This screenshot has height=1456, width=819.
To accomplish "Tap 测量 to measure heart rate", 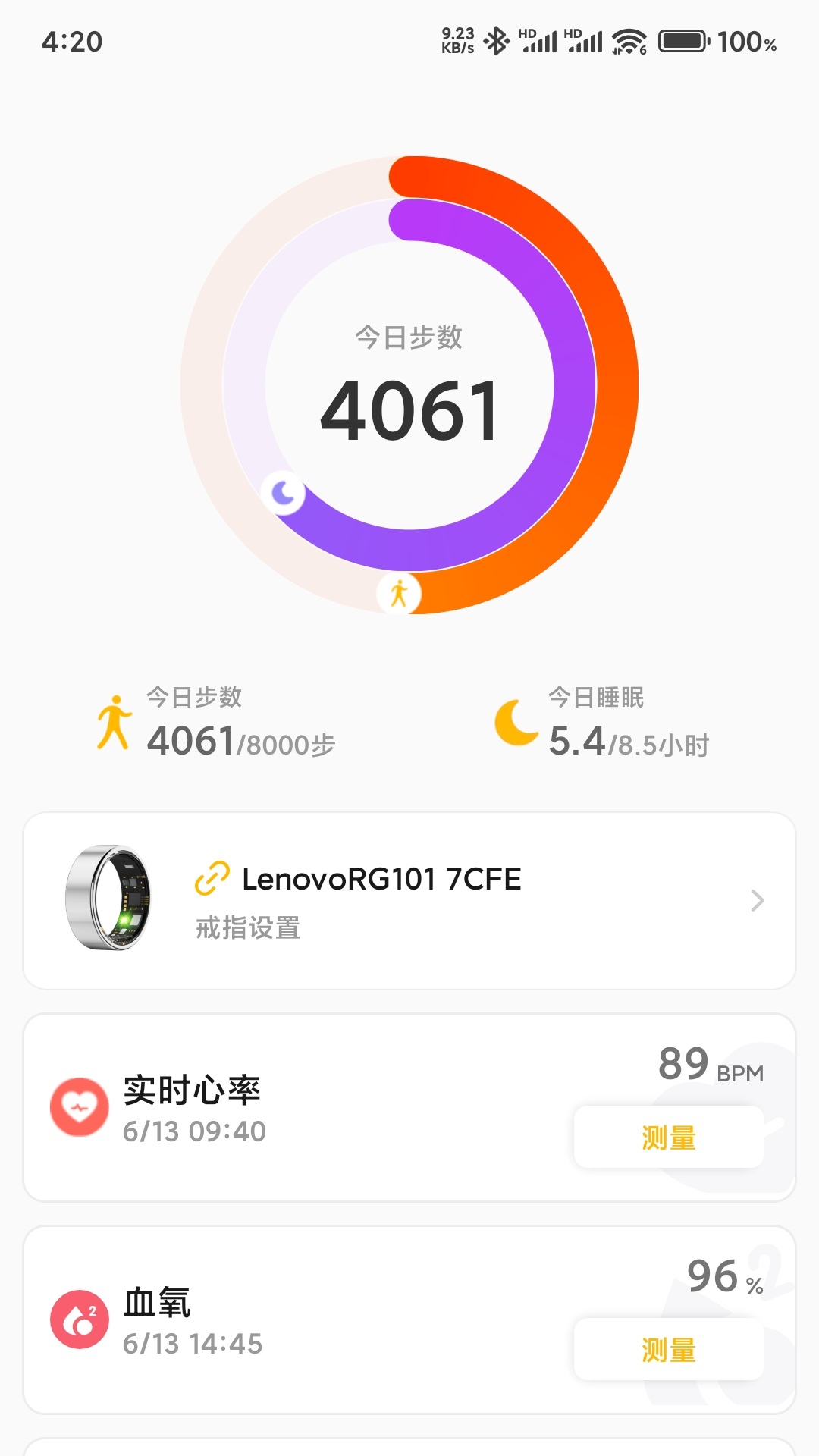I will pyautogui.click(x=670, y=1137).
